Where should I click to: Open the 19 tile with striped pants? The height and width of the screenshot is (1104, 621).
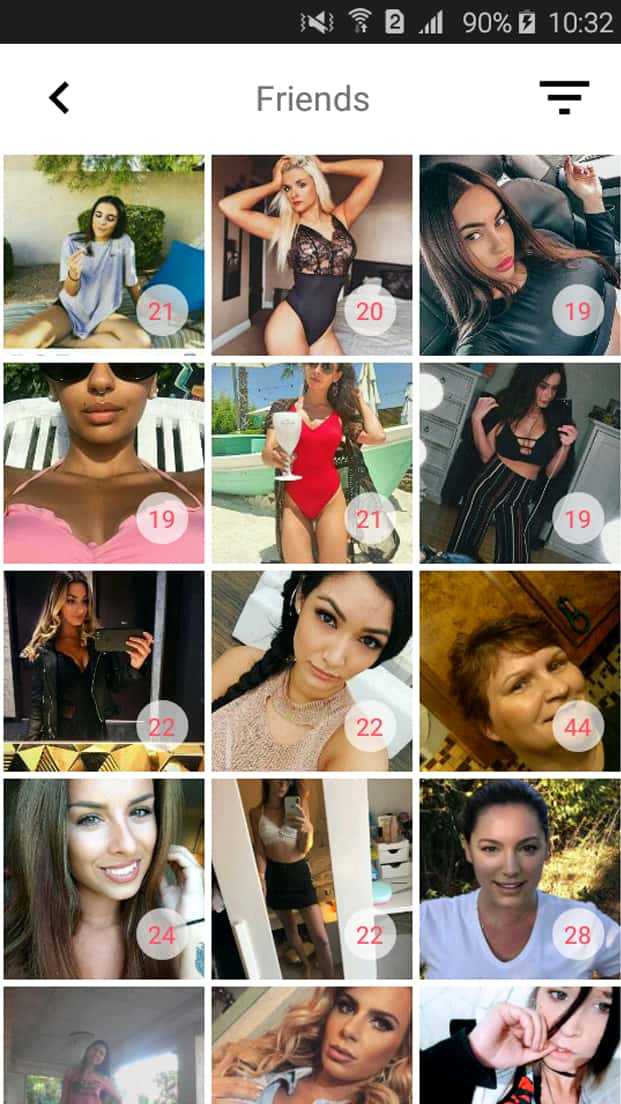(x=519, y=462)
